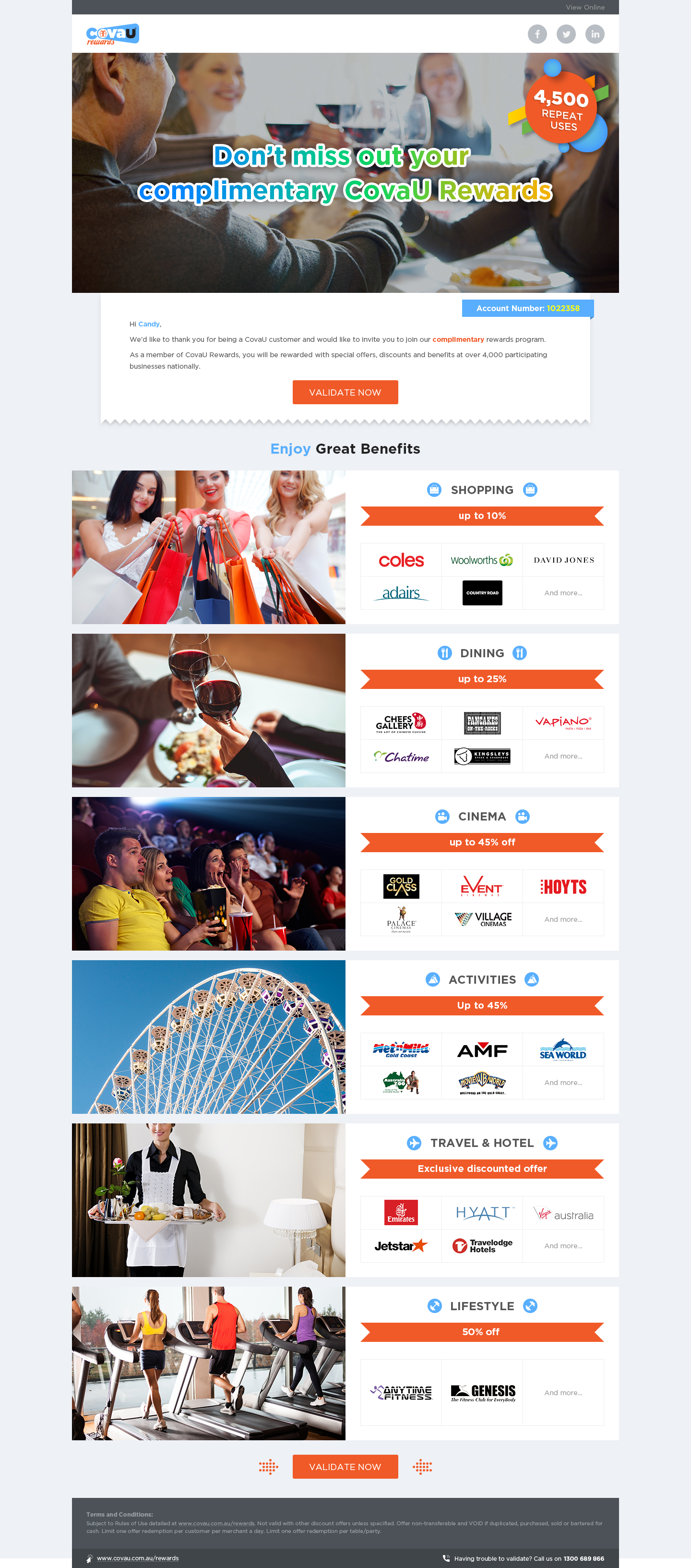Call the 1300 689 866 support number

(584, 1558)
